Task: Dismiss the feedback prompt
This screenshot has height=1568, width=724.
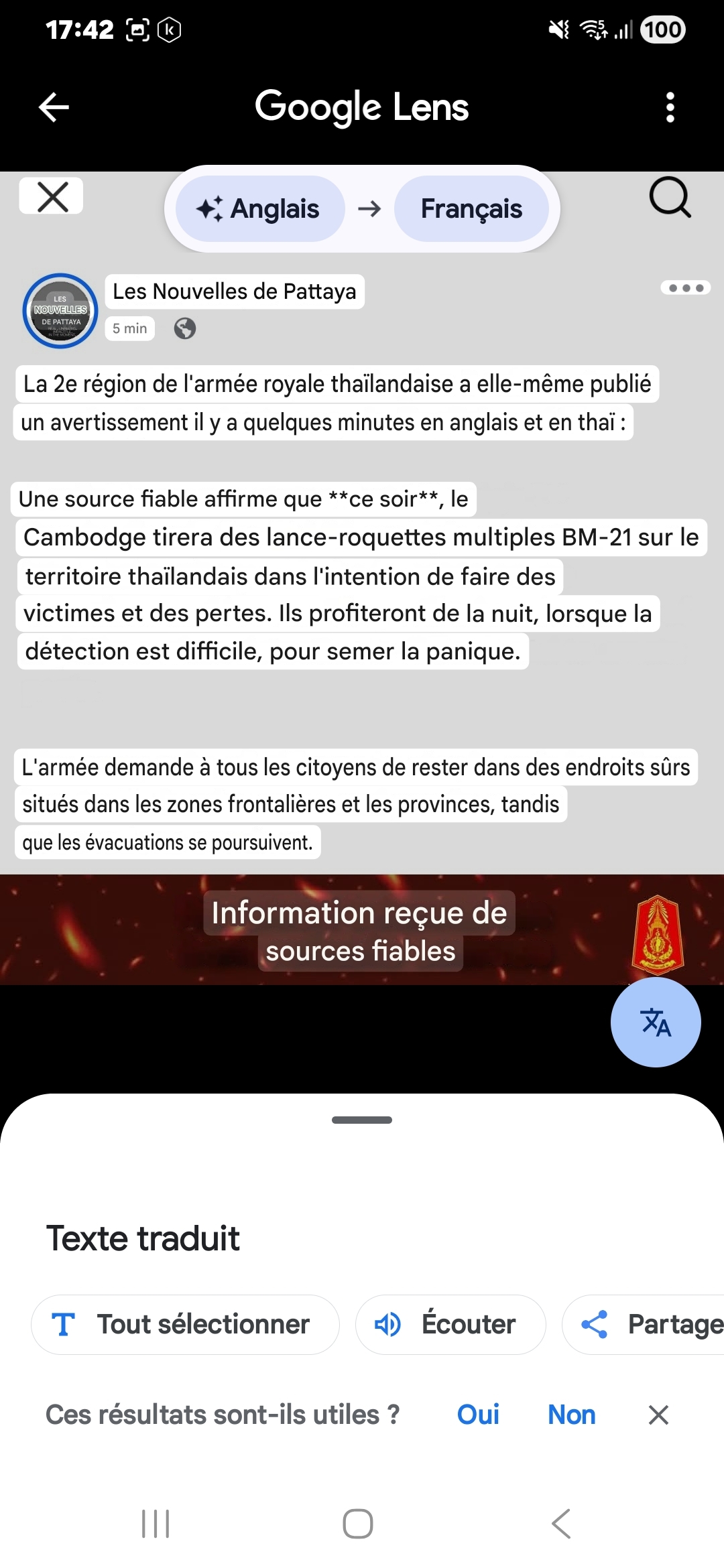Action: click(658, 1415)
